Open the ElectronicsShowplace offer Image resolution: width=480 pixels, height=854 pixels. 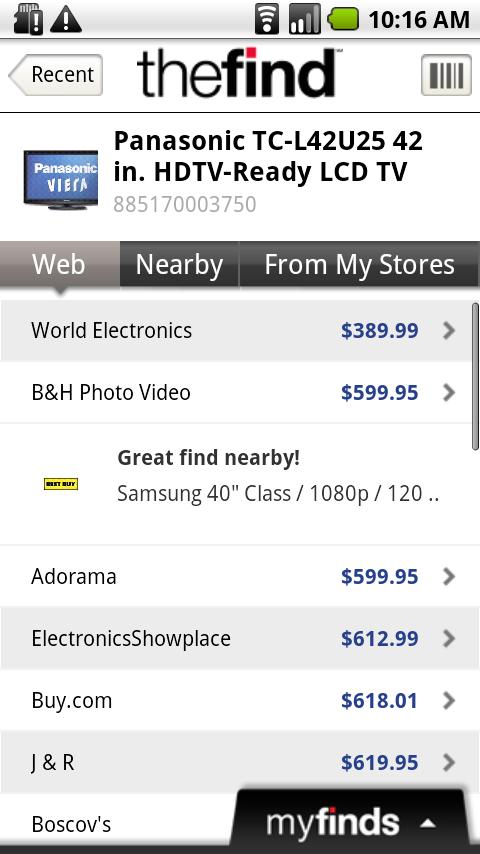235,638
